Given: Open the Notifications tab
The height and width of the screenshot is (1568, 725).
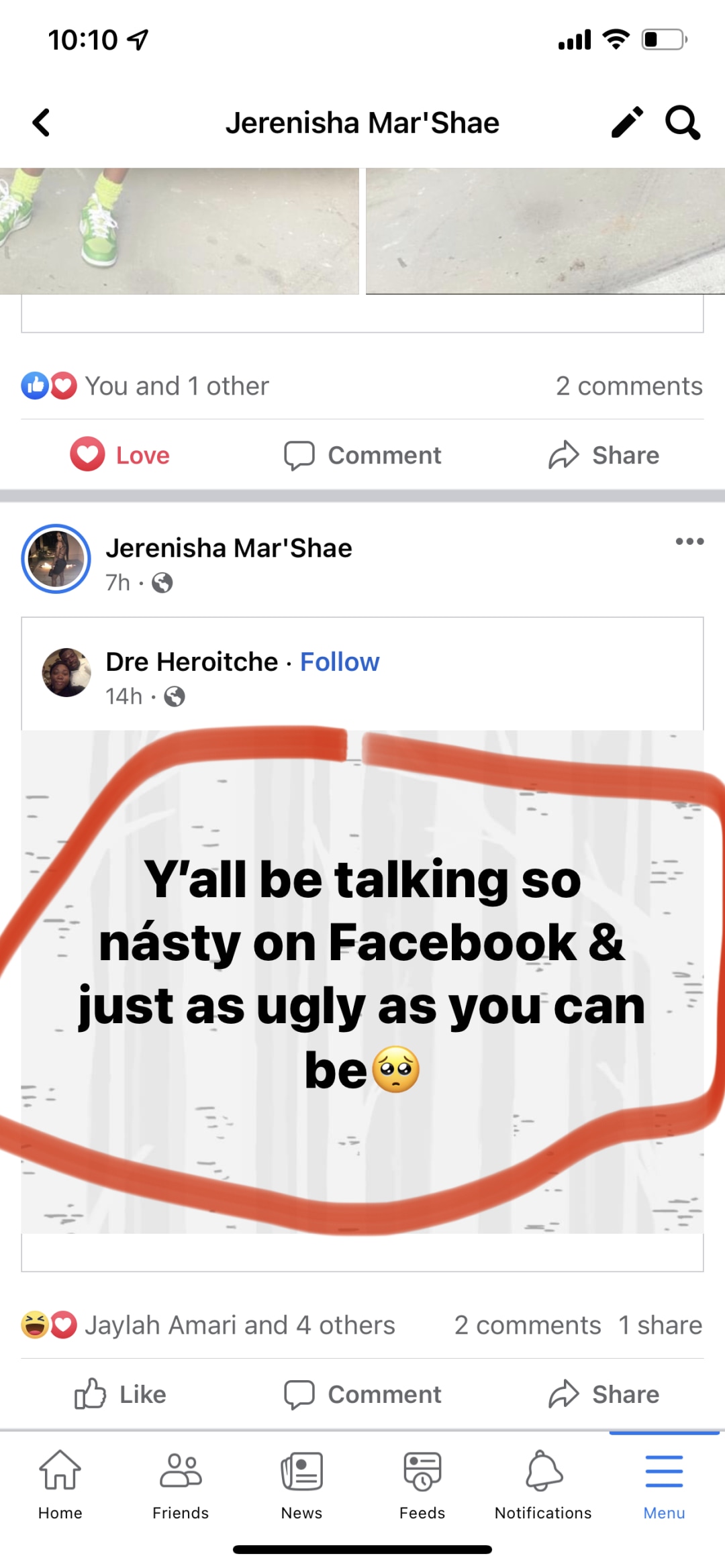Looking at the screenshot, I should tap(543, 1484).
